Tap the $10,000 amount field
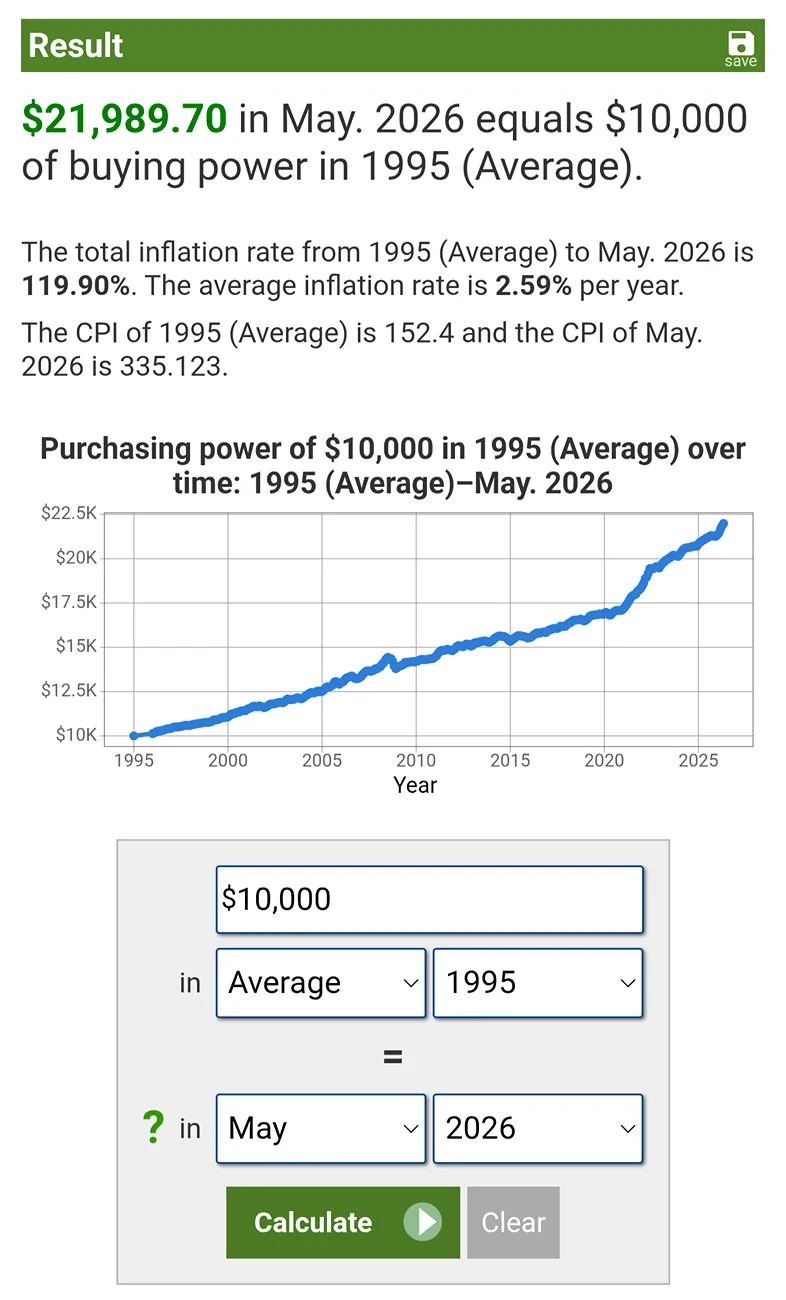The height and width of the screenshot is (1300, 786). click(429, 899)
